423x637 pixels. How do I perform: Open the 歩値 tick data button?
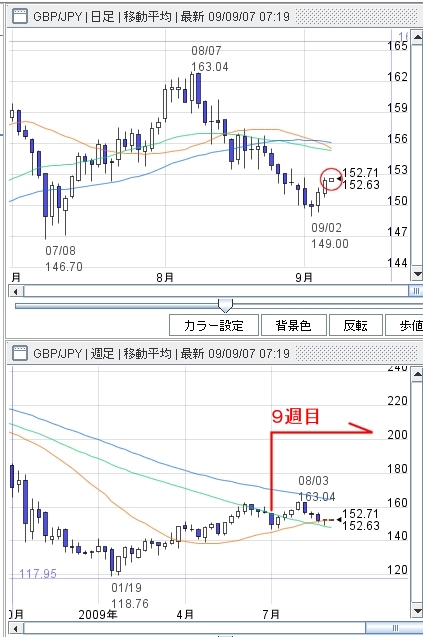click(x=404, y=325)
